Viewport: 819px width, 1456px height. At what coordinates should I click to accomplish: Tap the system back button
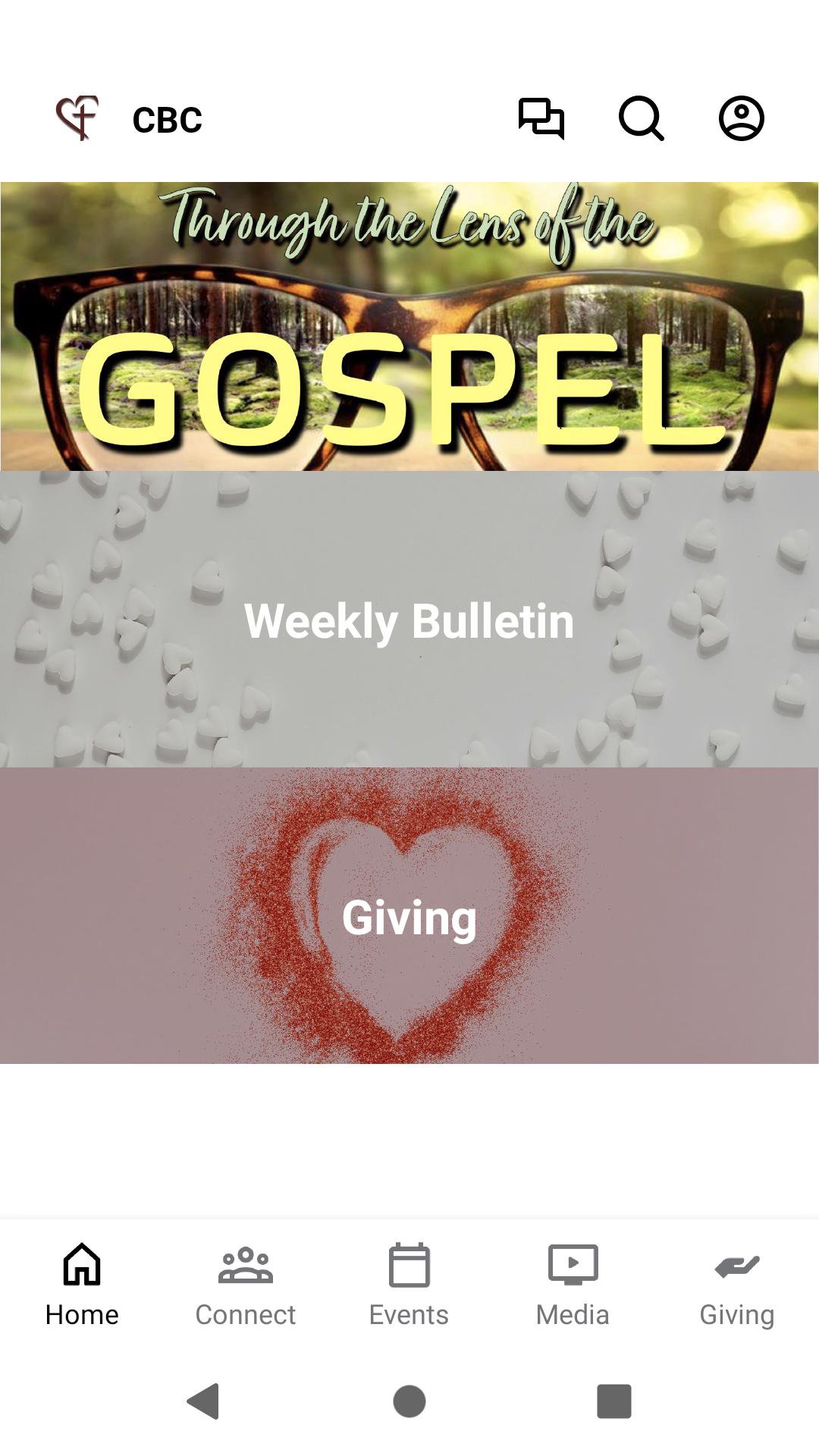[x=203, y=1401]
